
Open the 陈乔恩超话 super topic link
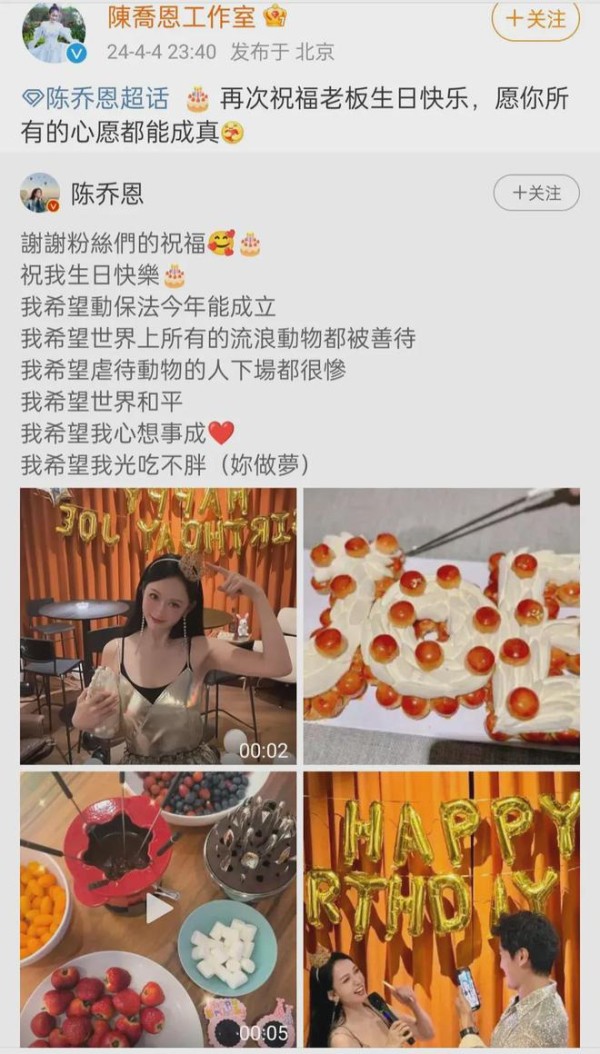tap(95, 99)
